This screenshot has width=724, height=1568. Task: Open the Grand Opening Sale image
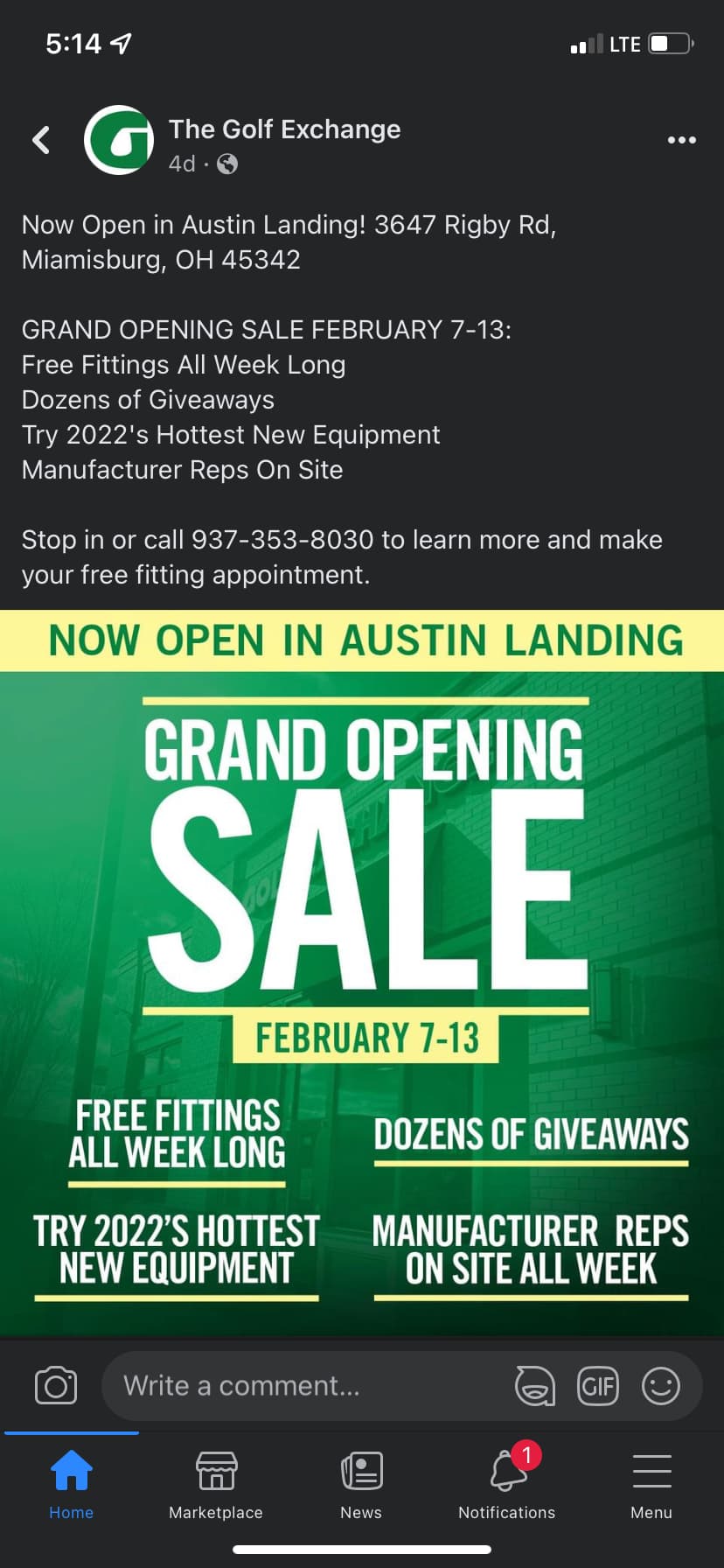[x=362, y=971]
